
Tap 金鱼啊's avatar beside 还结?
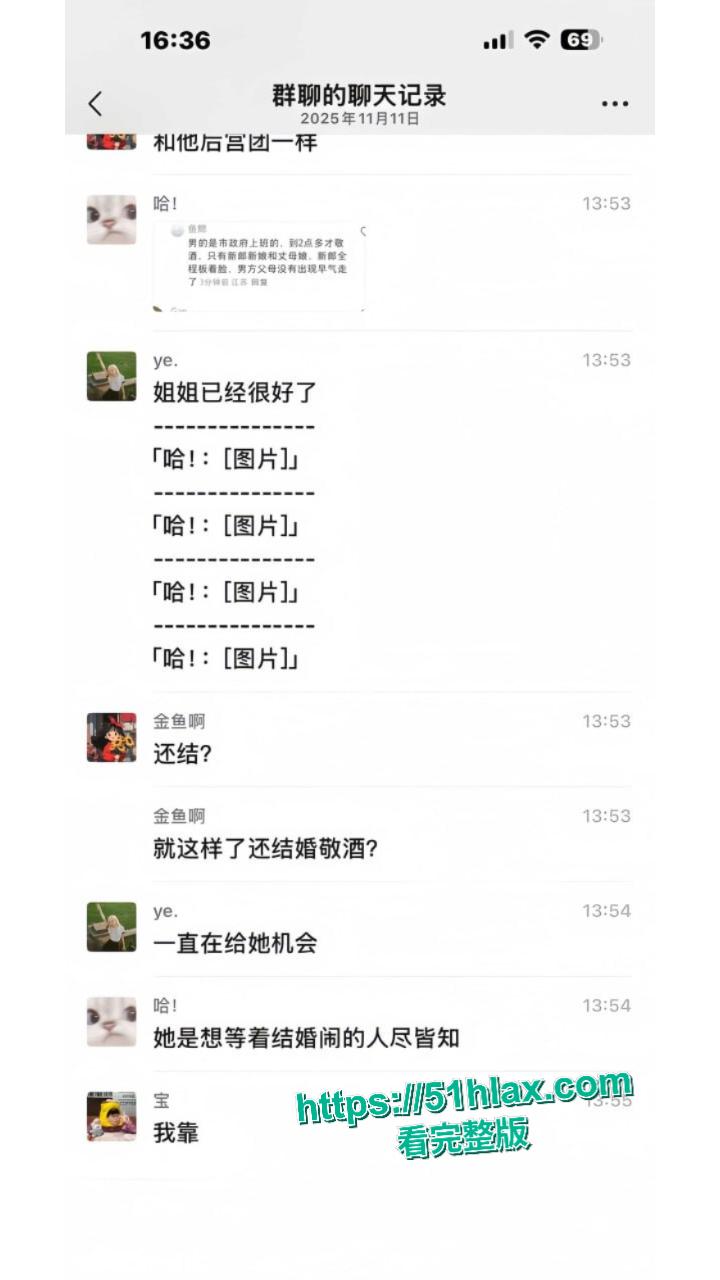coord(111,737)
